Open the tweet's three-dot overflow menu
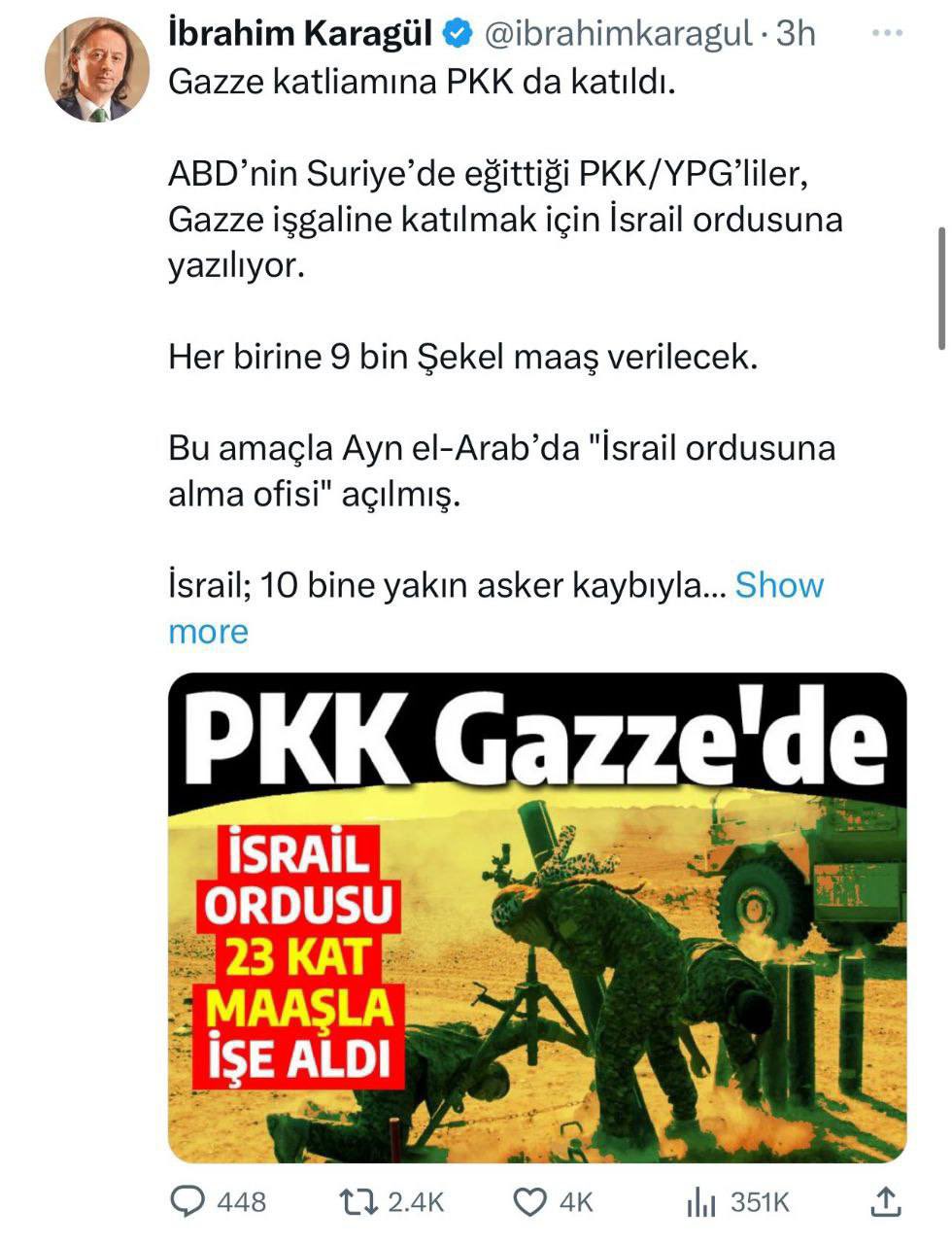The width and height of the screenshot is (952, 1244). click(887, 34)
